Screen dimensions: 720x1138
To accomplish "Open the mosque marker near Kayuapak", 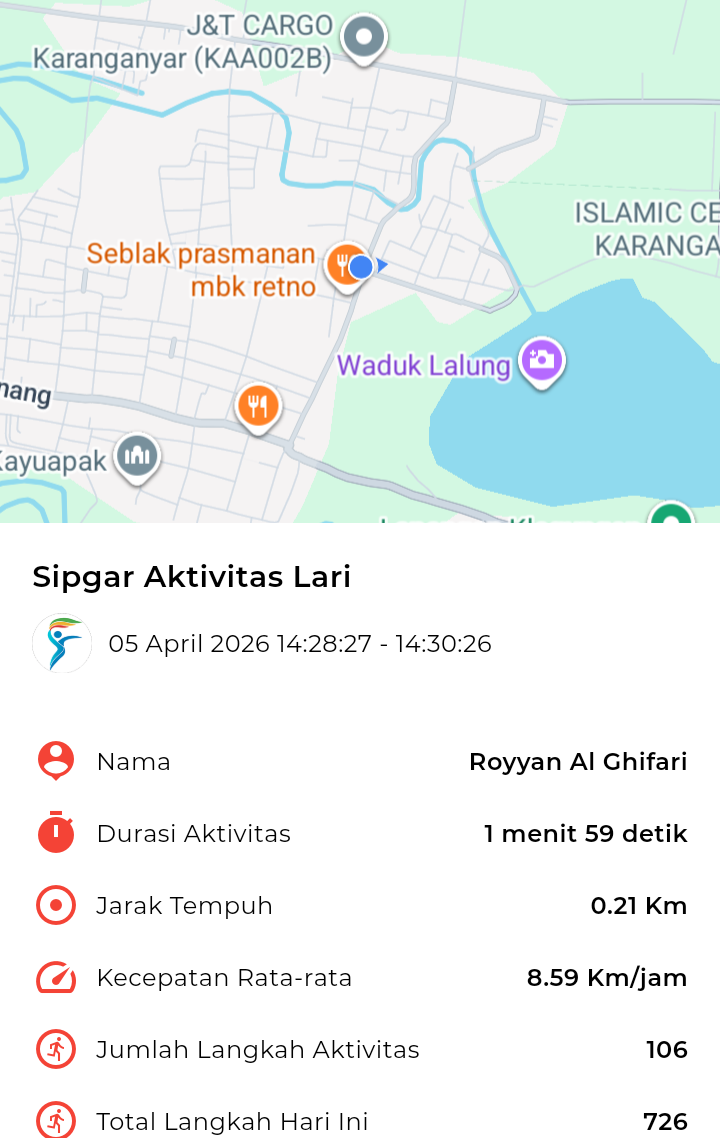I will (x=137, y=456).
